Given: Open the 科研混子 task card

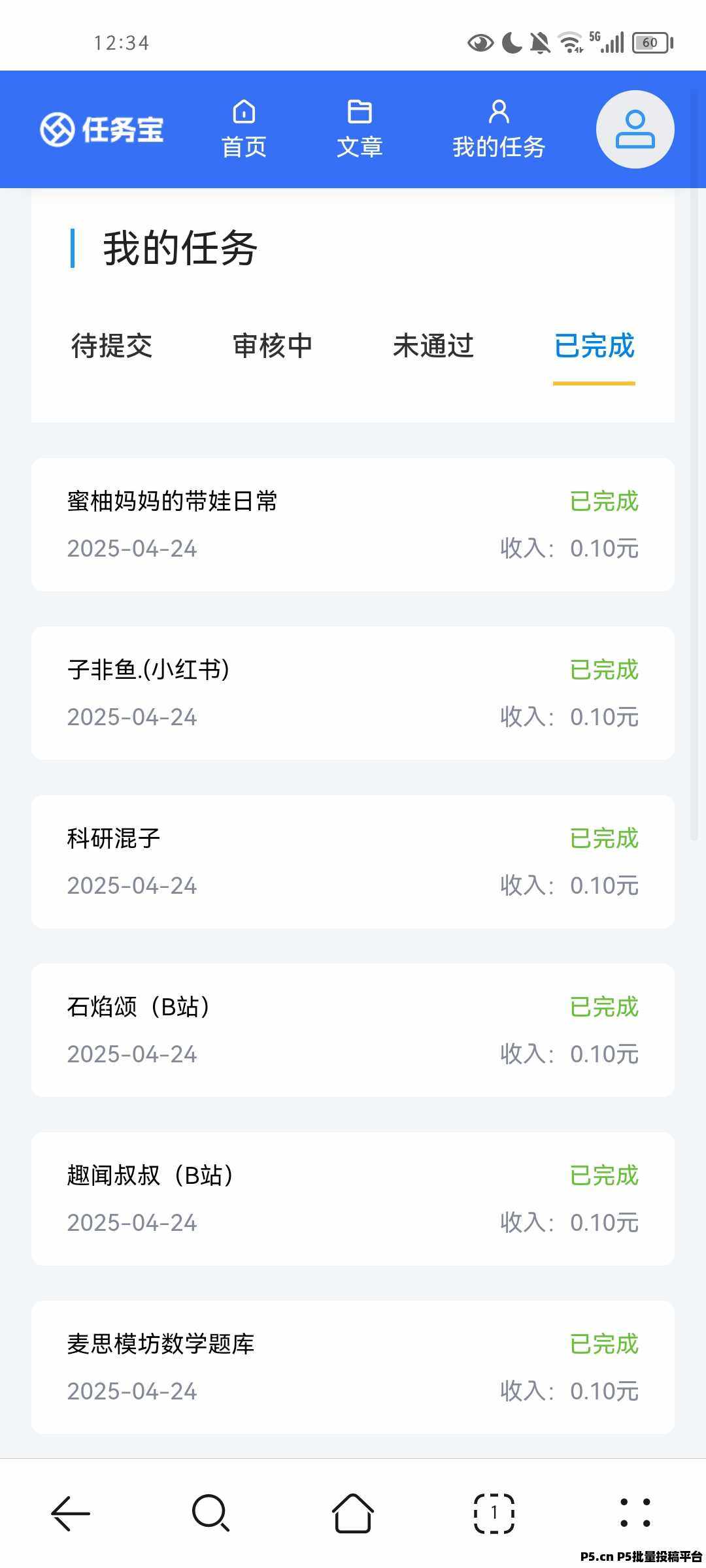Looking at the screenshot, I should [353, 862].
